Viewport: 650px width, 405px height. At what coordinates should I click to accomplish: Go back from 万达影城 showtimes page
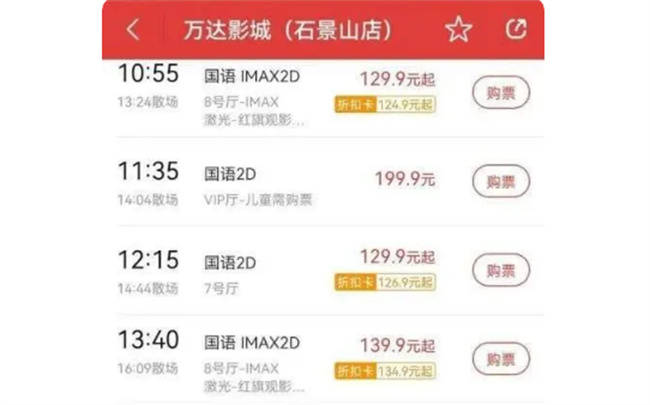pos(133,30)
